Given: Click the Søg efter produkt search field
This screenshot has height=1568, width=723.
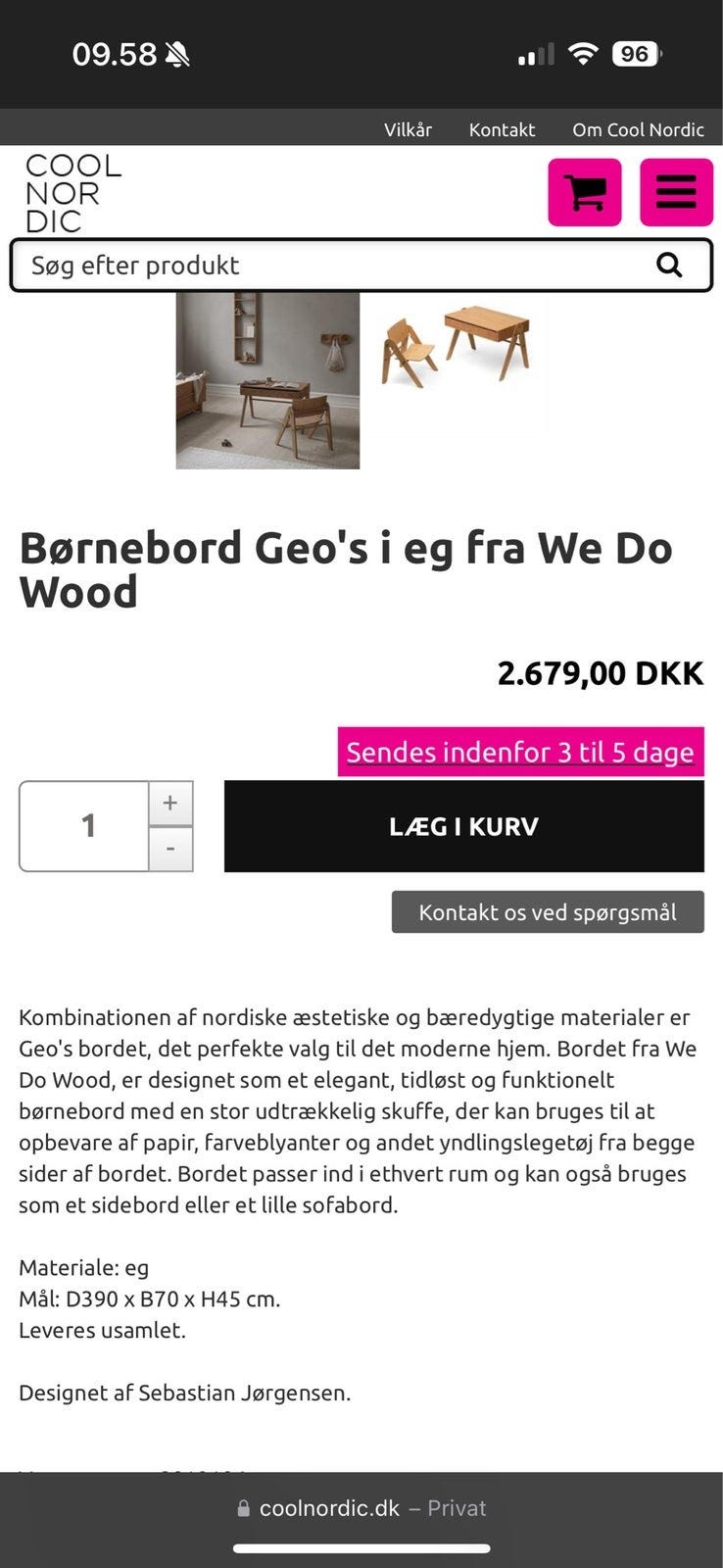Looking at the screenshot, I should (294, 265).
